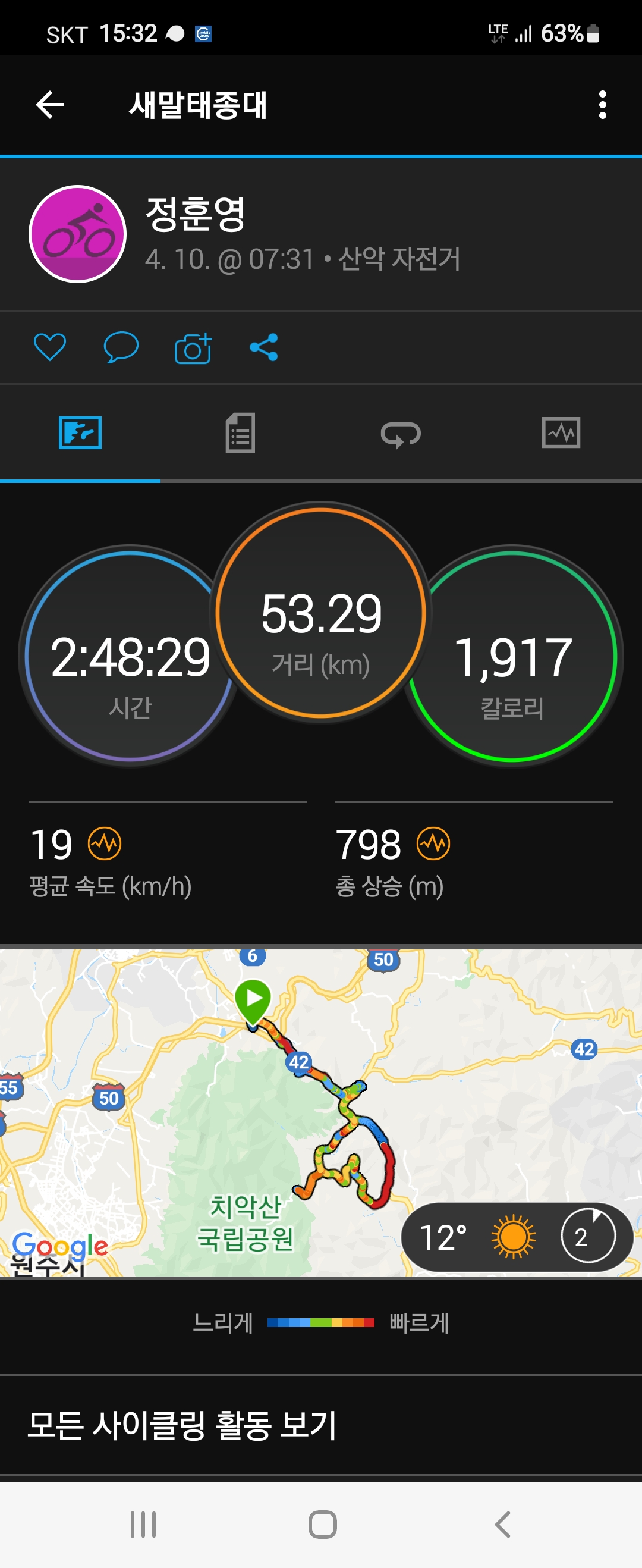Open 모든 사이클링 활동 보기
This screenshot has height=1568, width=642.
pos(182,1425)
